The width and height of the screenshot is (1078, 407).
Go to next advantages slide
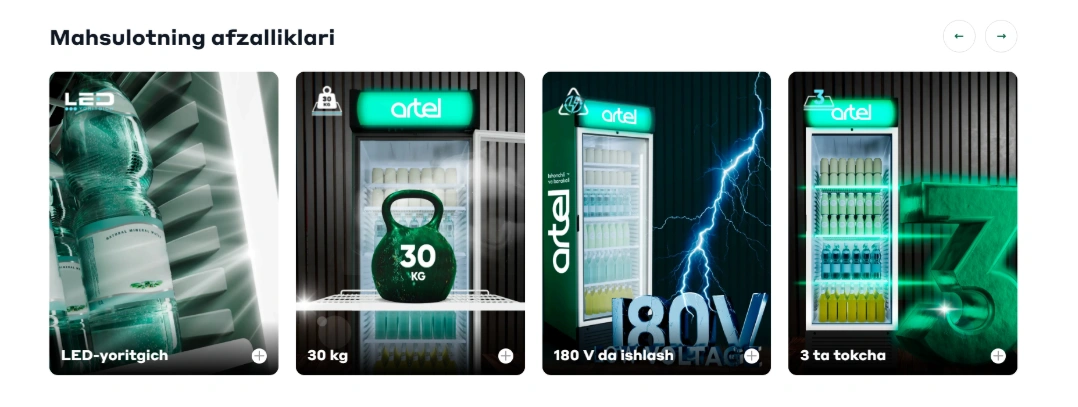pos(1001,37)
